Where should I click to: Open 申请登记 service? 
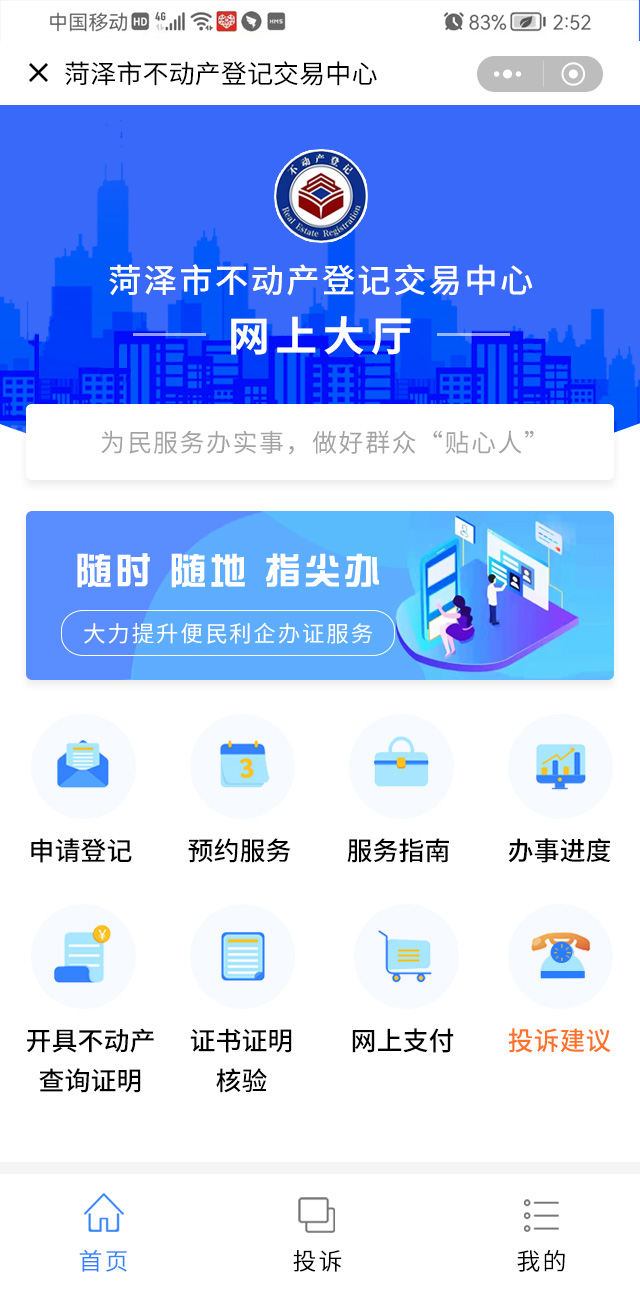82,790
